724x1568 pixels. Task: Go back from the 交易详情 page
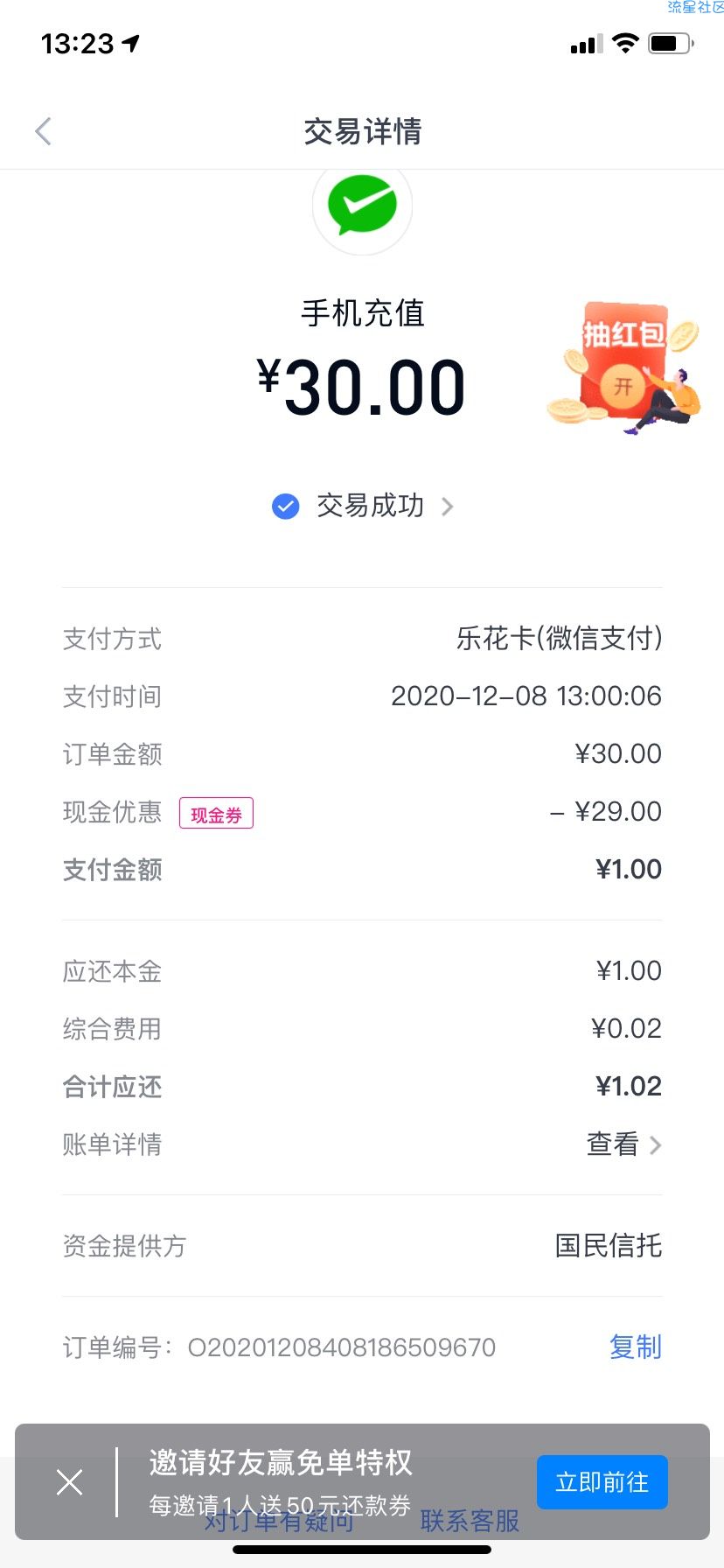(x=43, y=131)
